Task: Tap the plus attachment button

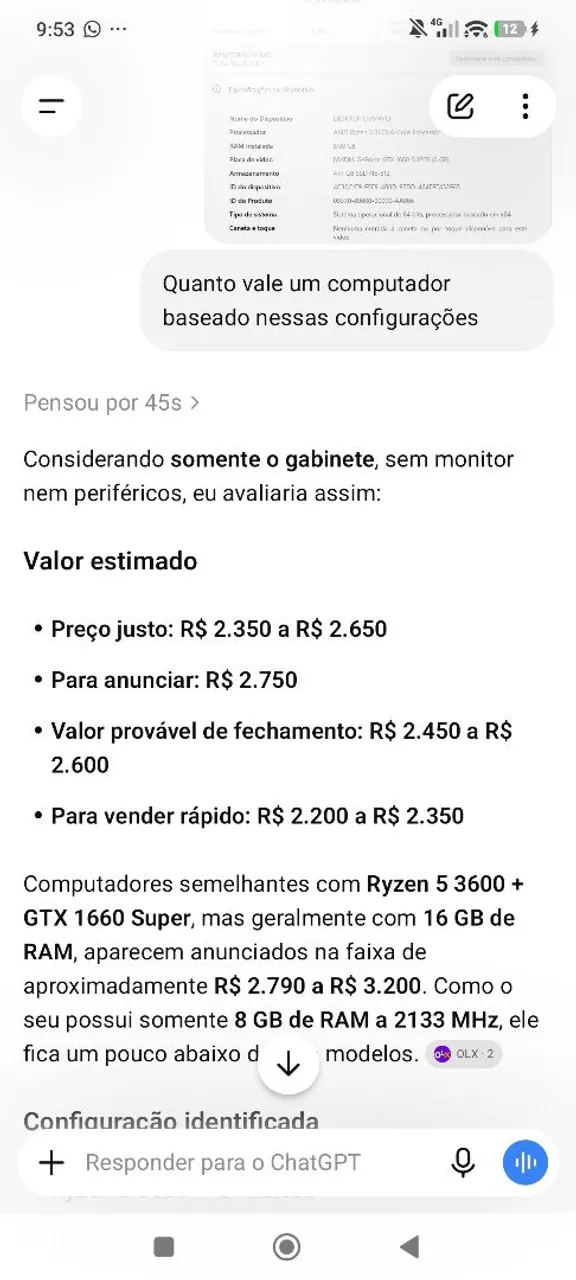Action: 51,1162
